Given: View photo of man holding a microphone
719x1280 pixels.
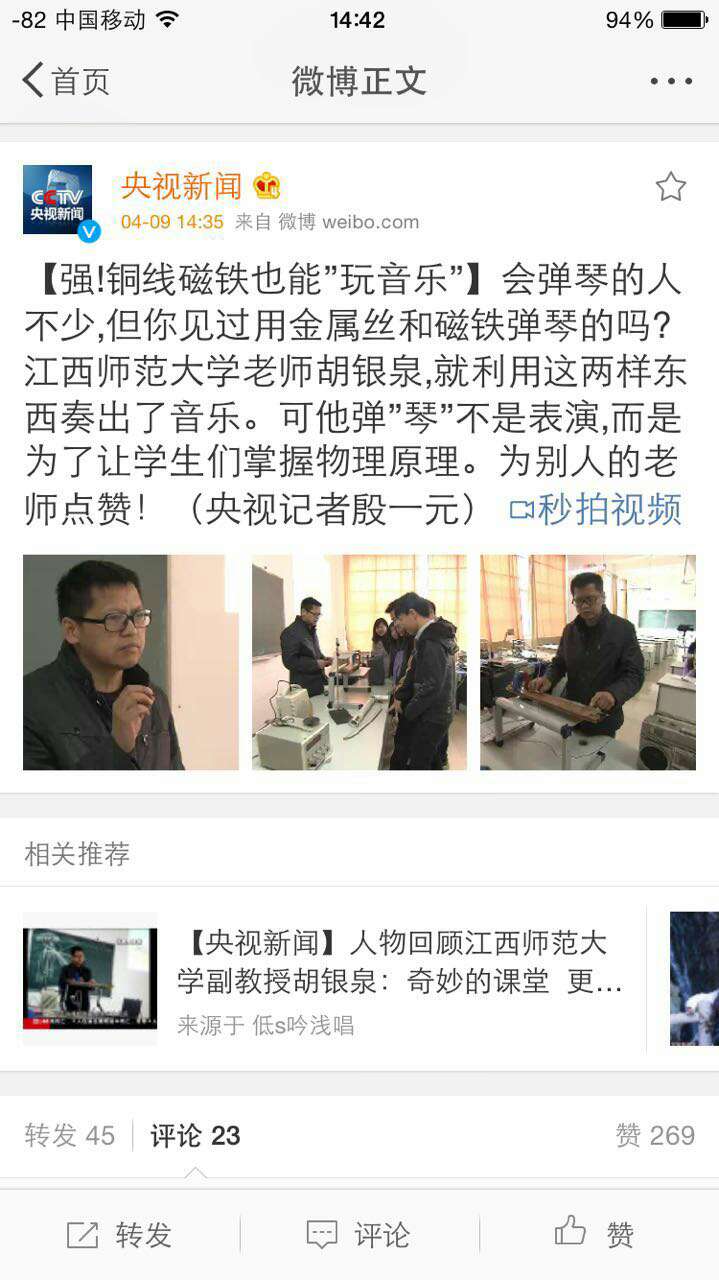Looking at the screenshot, I should point(131,662).
